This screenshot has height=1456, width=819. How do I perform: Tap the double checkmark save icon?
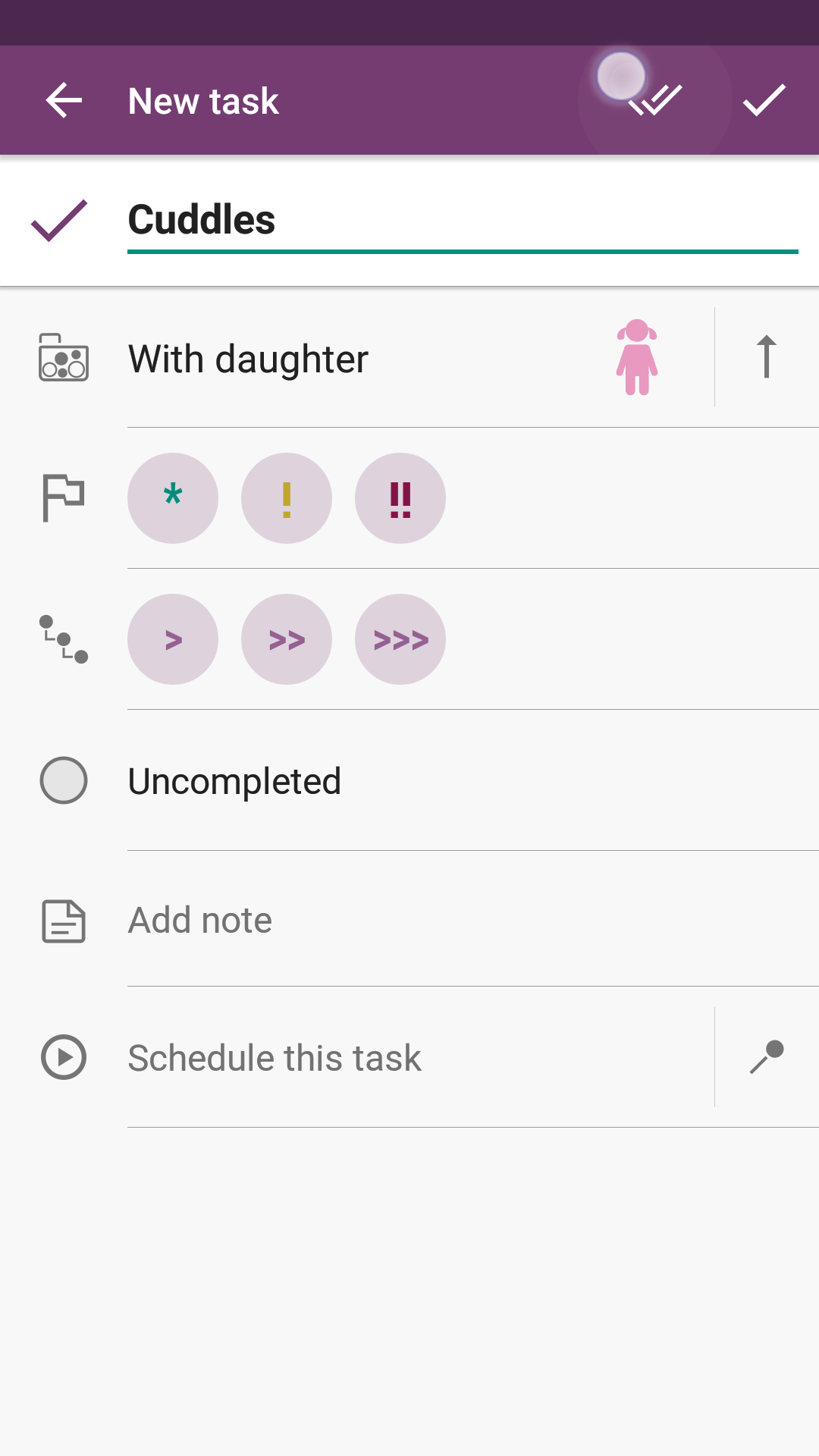click(656, 101)
